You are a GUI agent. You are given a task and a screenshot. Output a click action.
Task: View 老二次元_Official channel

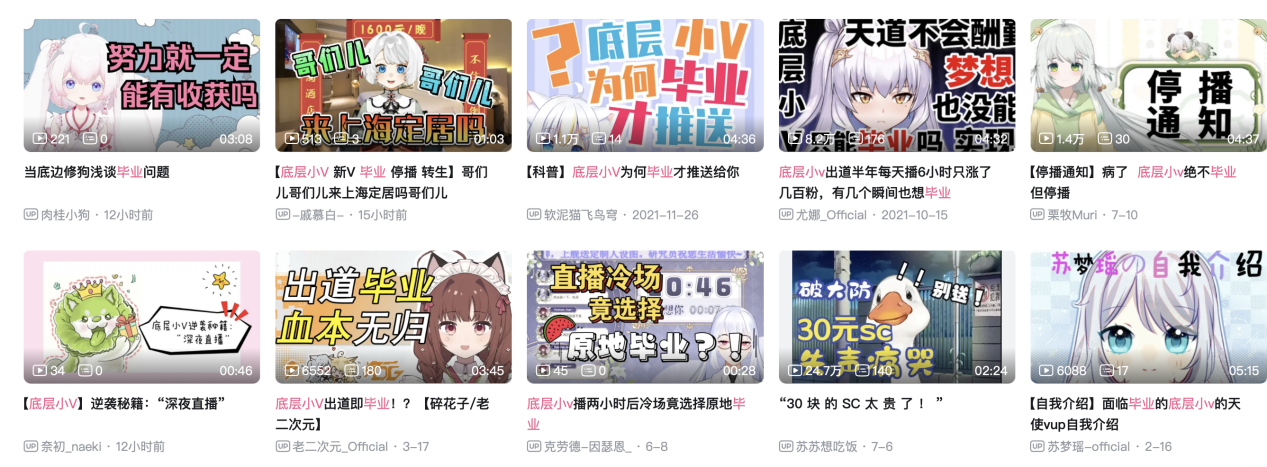coord(336,446)
